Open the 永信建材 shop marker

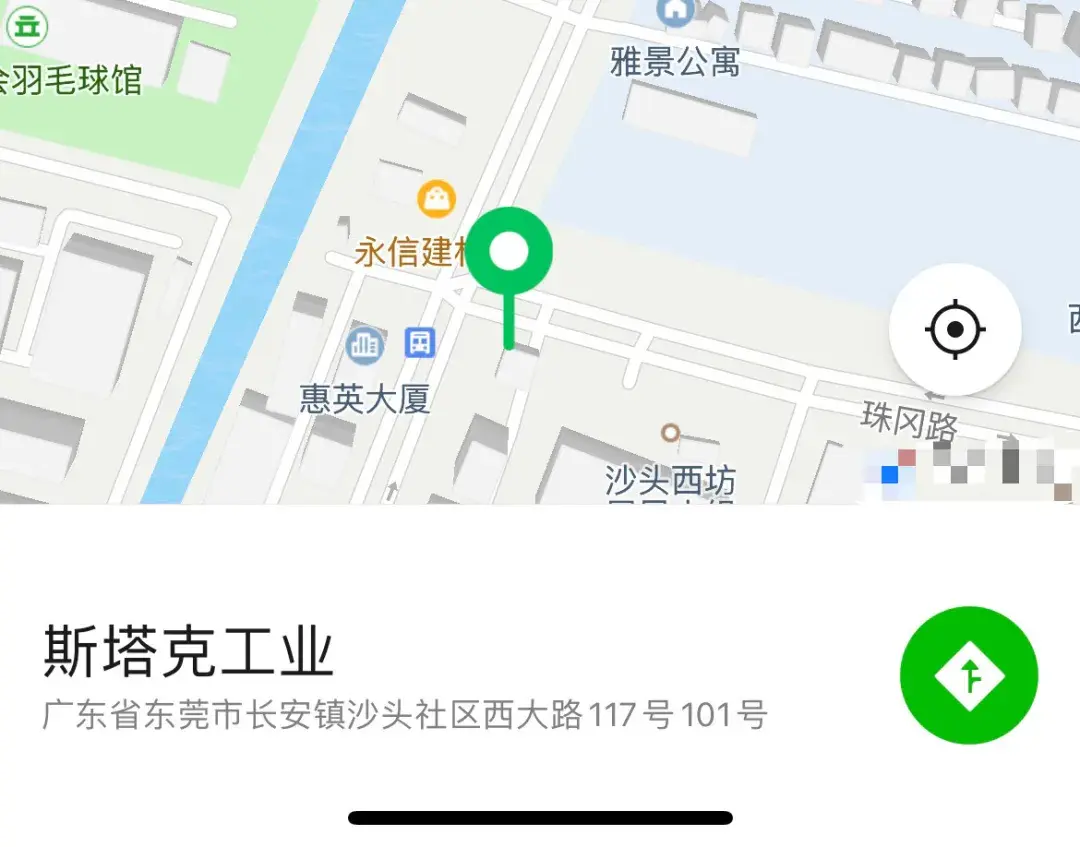tap(437, 199)
